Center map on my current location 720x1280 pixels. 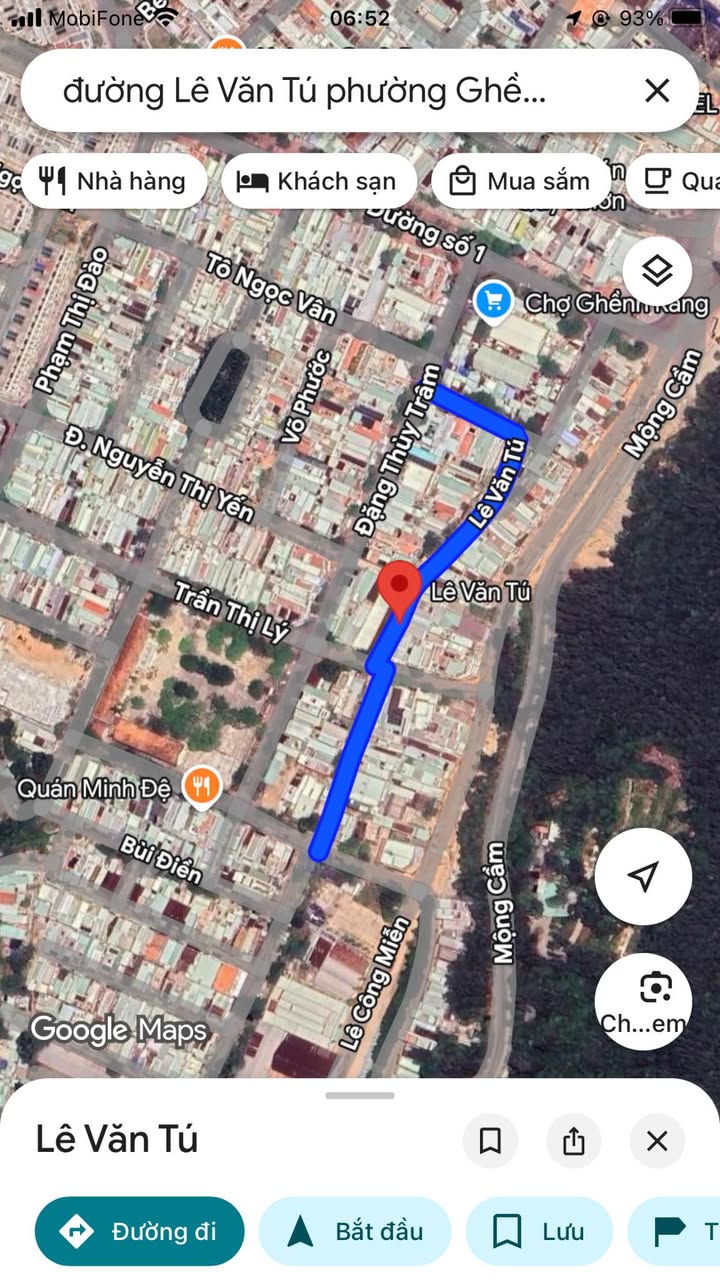[643, 876]
